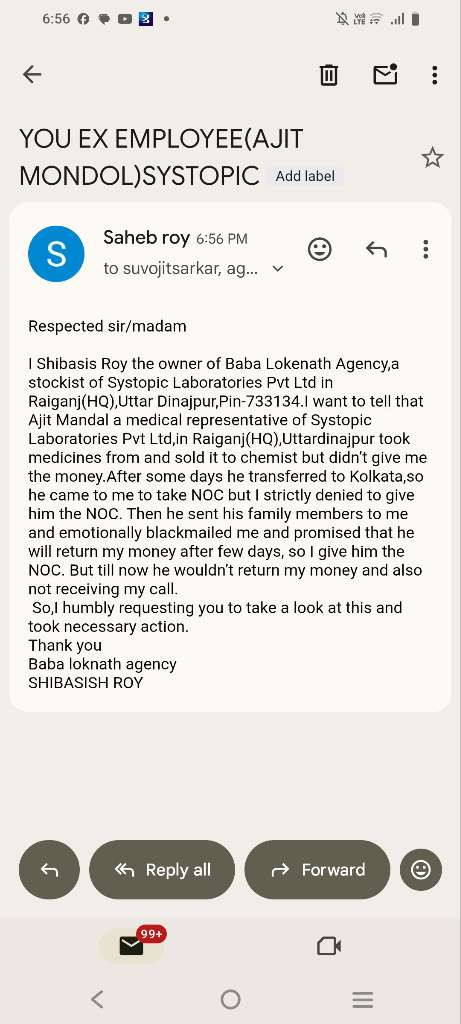Reply using the arrow in message header

(376, 249)
